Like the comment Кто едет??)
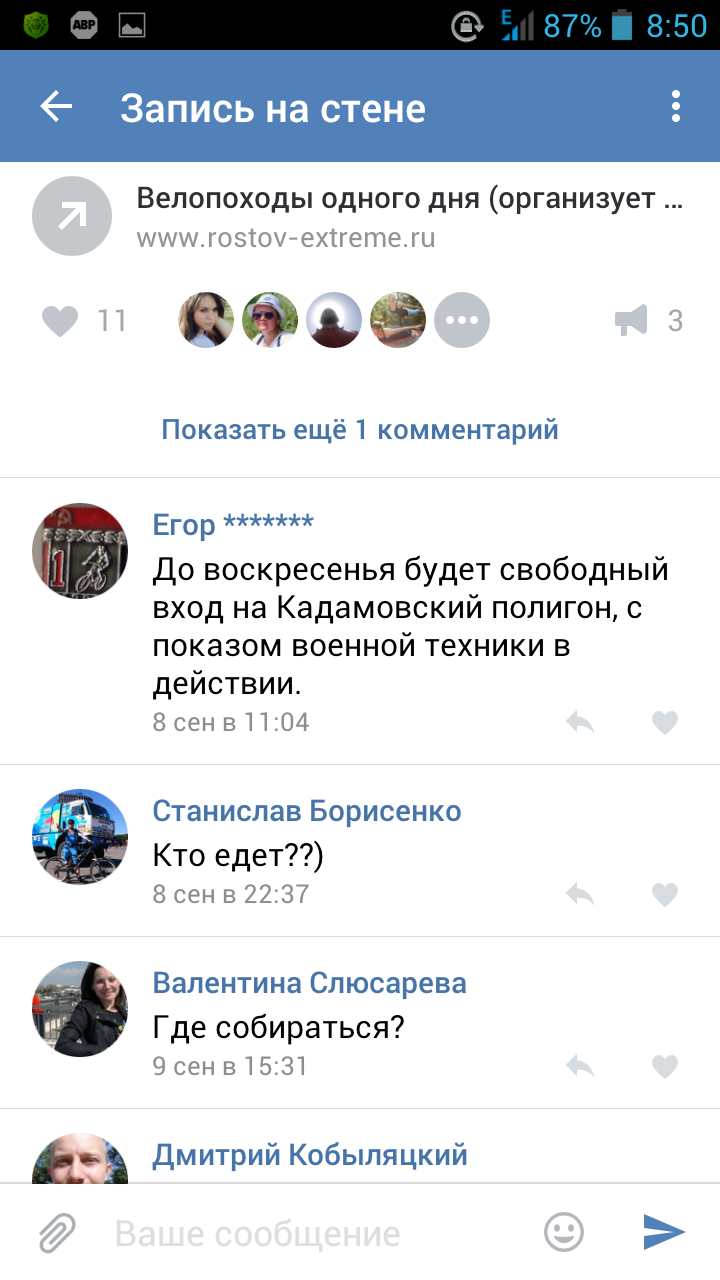The width and height of the screenshot is (720, 1280). (665, 894)
